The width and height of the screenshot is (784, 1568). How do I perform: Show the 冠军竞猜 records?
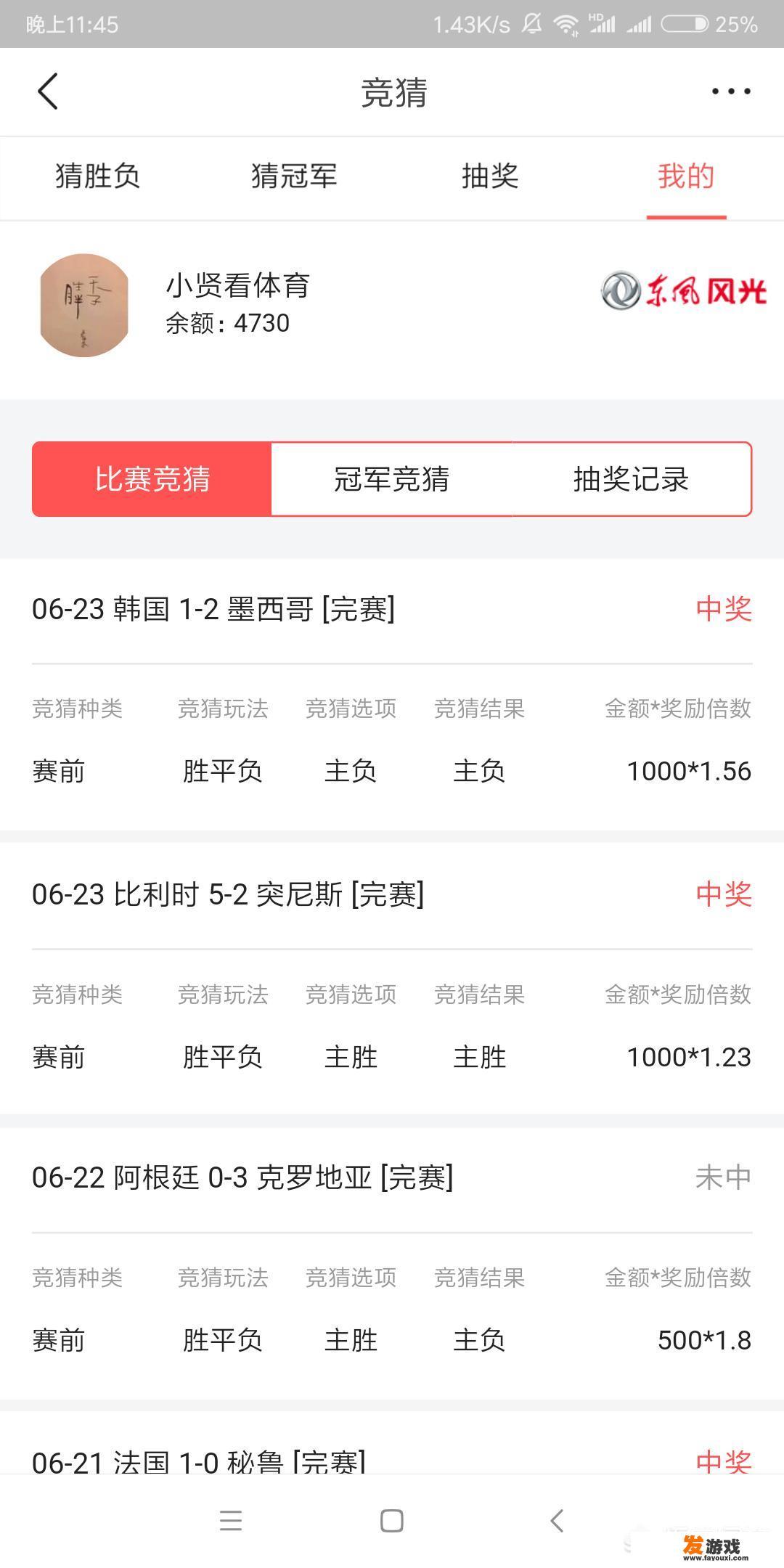point(392,479)
